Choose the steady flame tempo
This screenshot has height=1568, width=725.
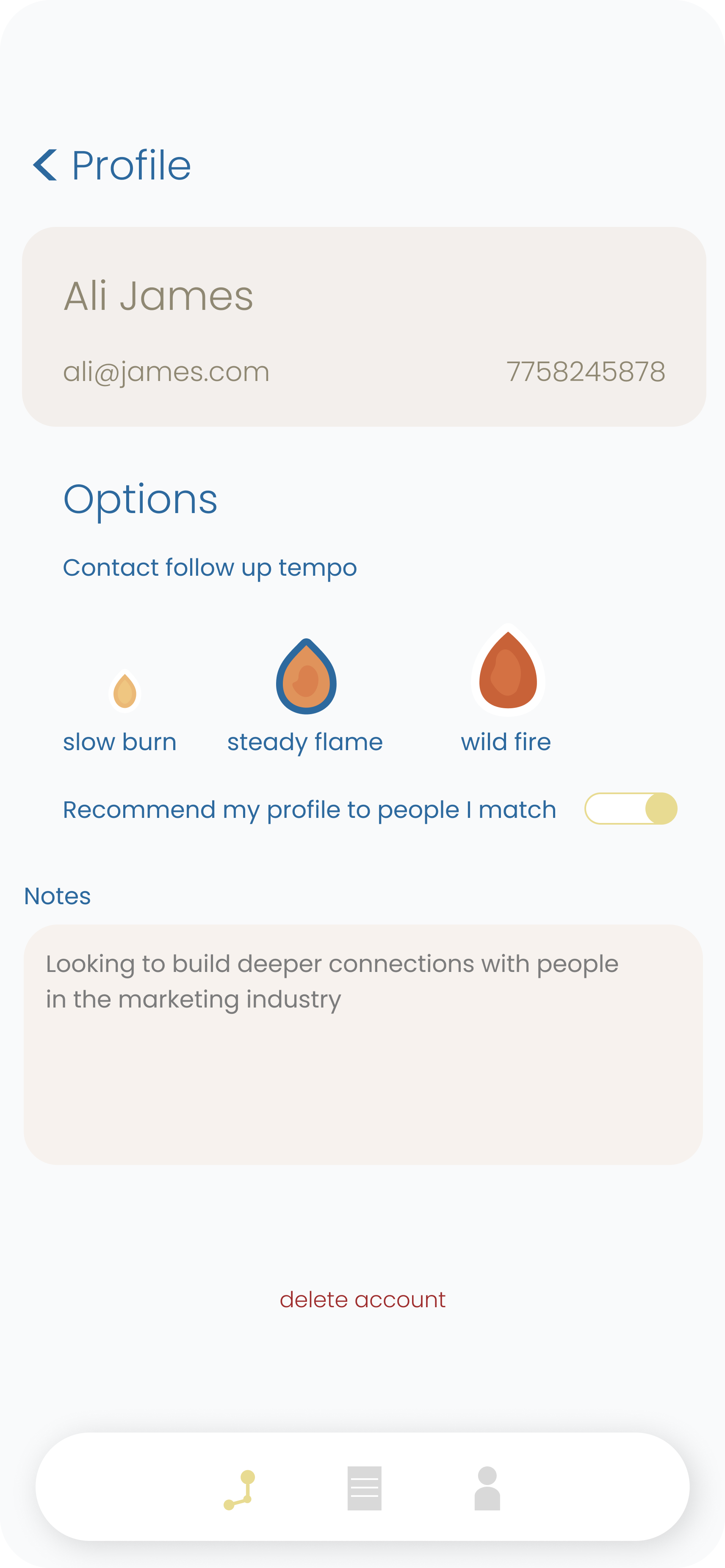[x=306, y=677]
